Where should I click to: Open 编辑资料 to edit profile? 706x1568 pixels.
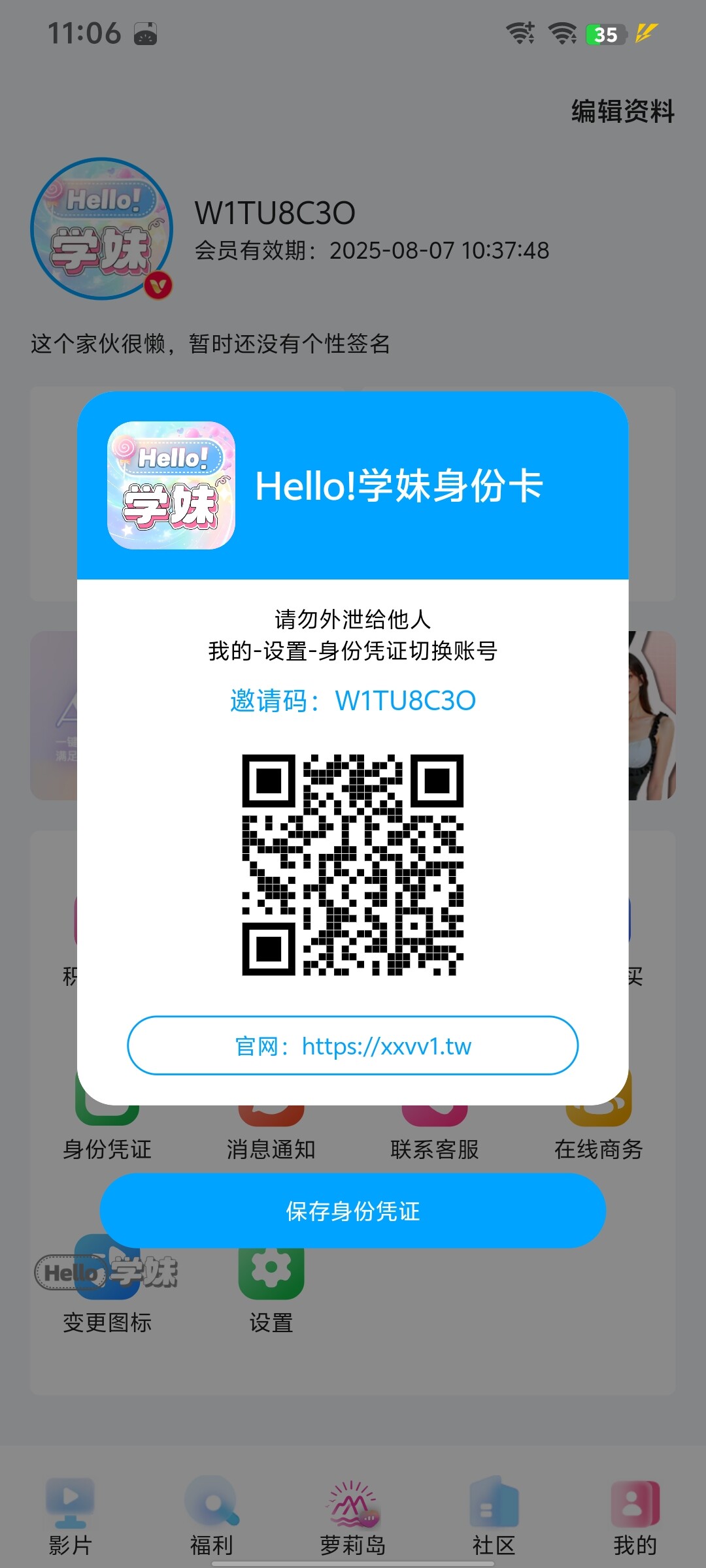(622, 111)
